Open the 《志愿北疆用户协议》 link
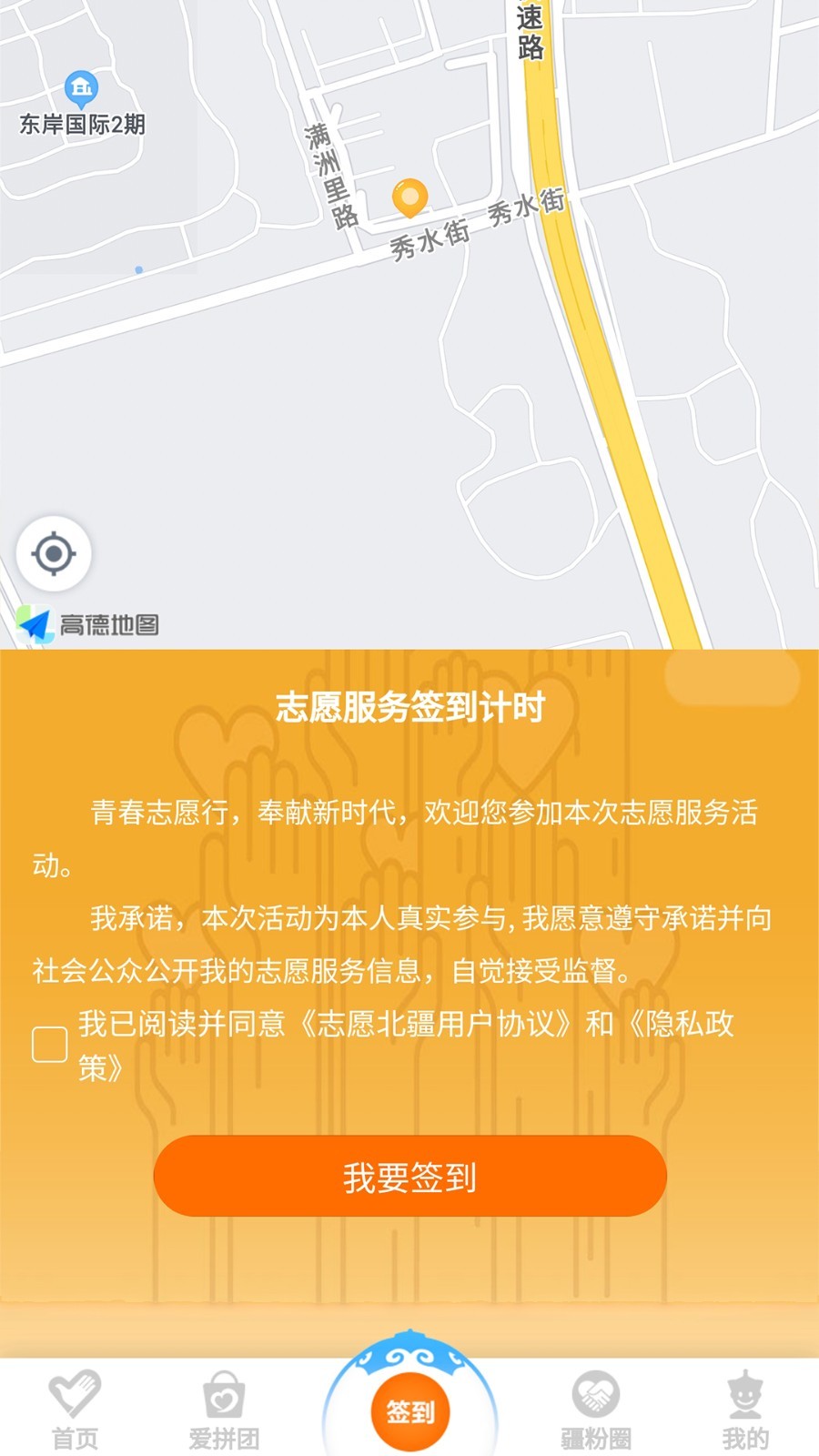The height and width of the screenshot is (1456, 819). click(x=437, y=1025)
